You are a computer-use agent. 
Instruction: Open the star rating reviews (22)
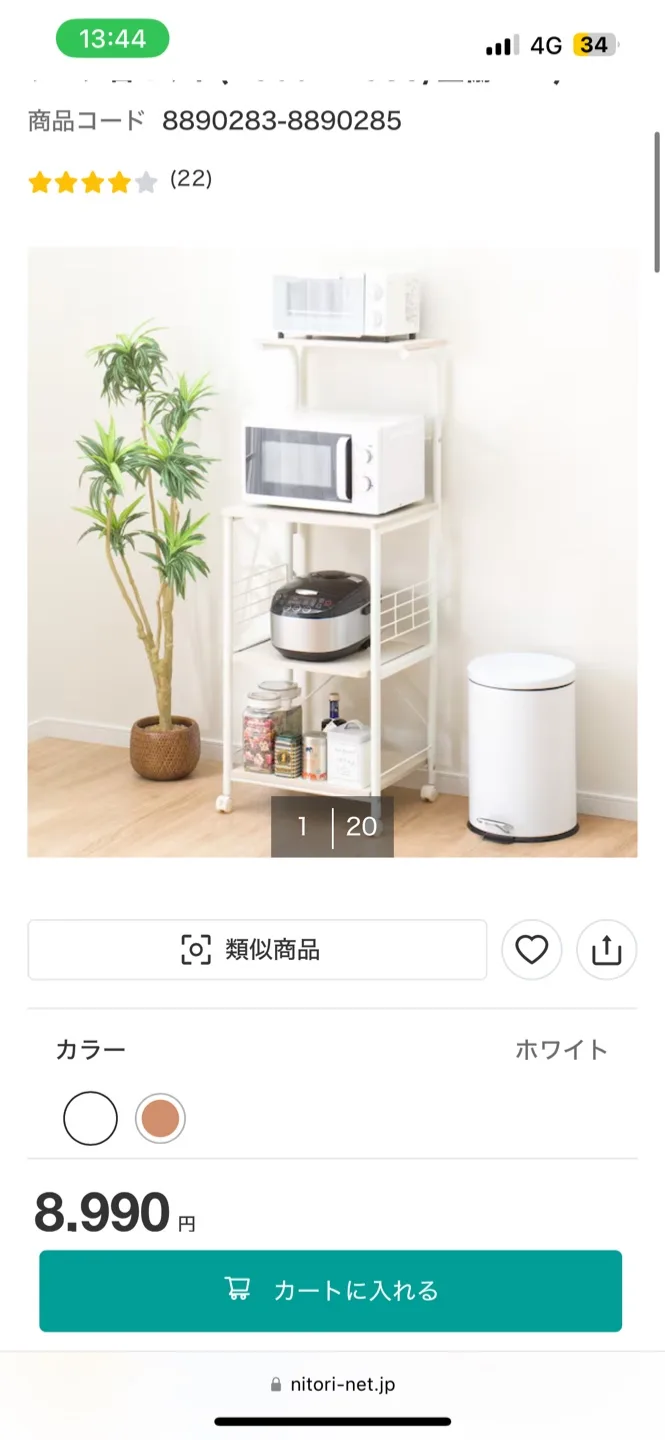click(120, 181)
